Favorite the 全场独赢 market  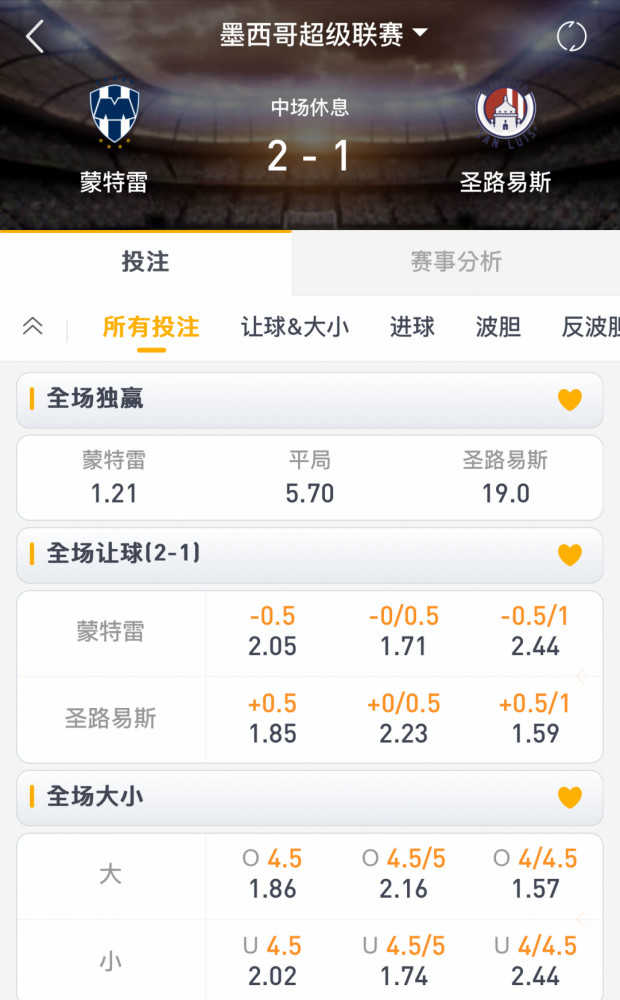point(570,400)
